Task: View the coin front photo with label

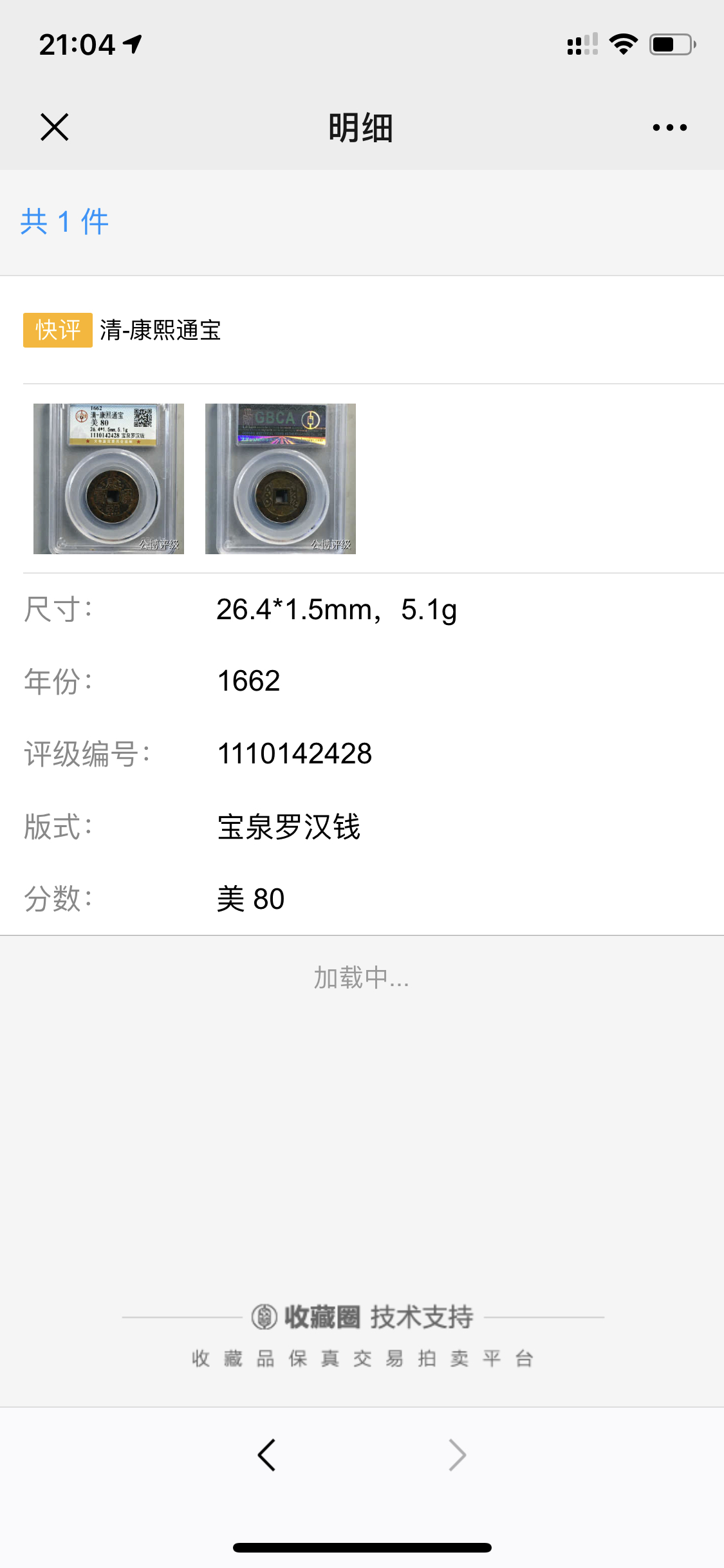Action: (109, 478)
